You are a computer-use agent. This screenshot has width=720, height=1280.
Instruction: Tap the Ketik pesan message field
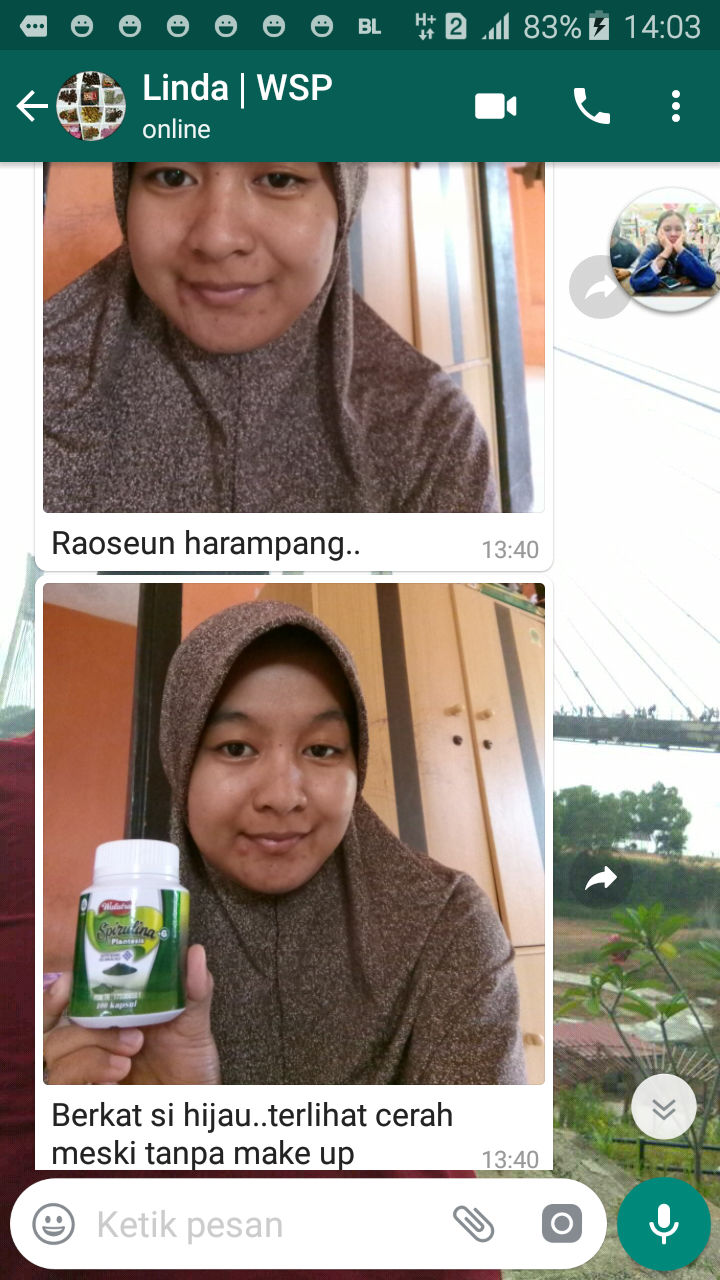(x=260, y=1224)
